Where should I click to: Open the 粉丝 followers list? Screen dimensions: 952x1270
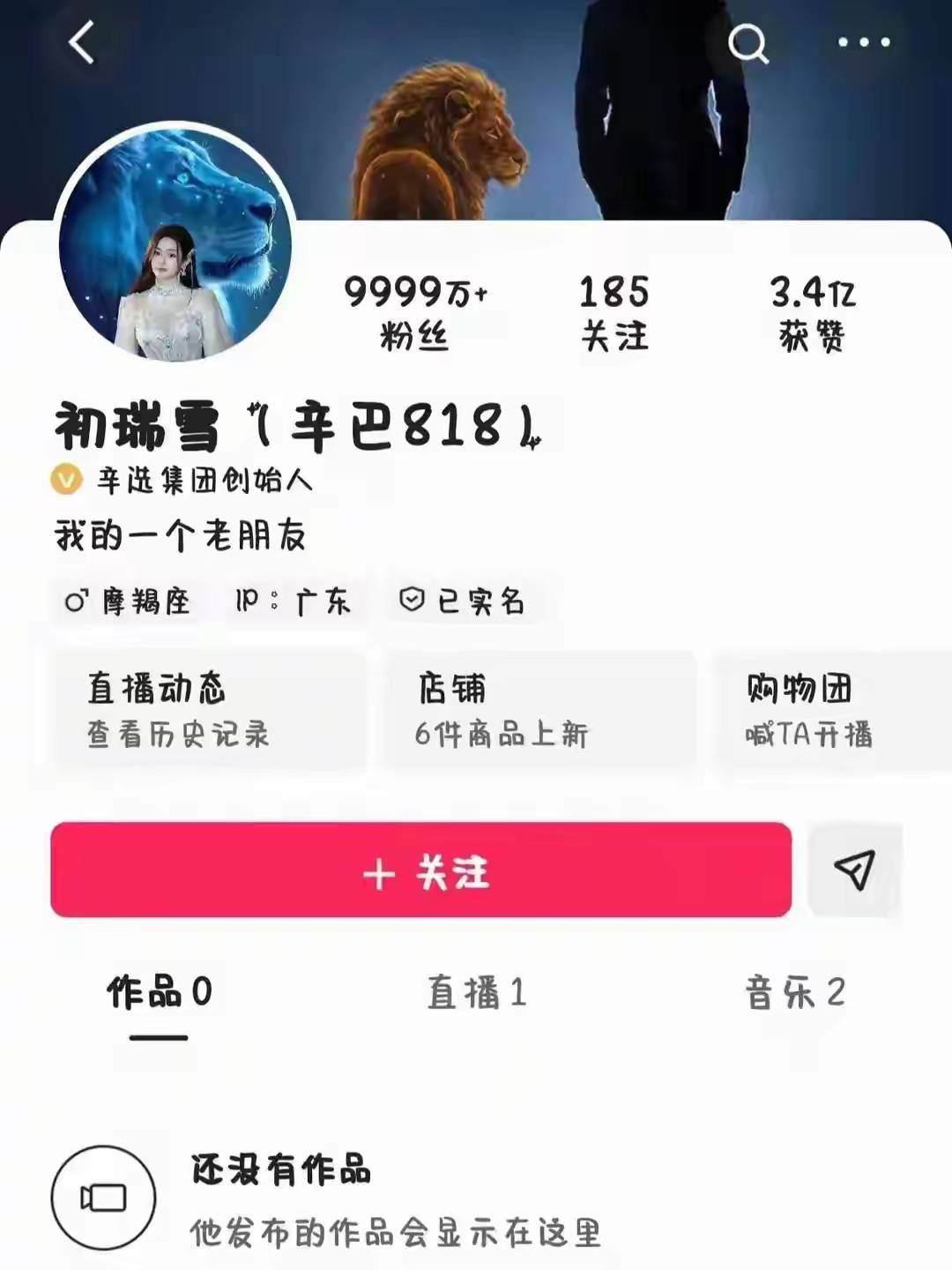(414, 313)
